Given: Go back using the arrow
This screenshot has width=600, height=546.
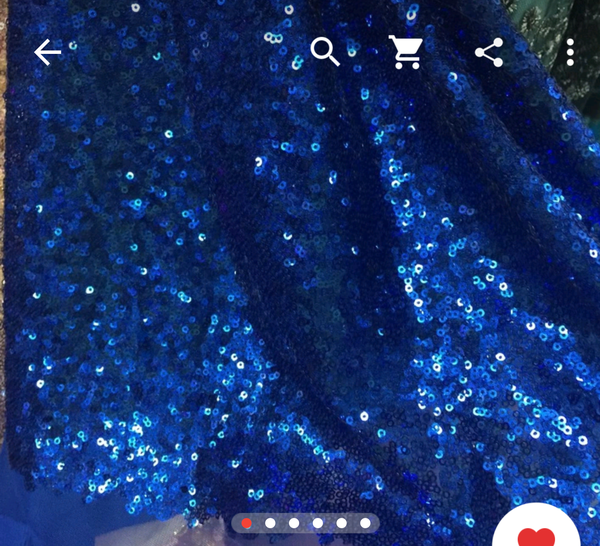Looking at the screenshot, I should pos(47,53).
